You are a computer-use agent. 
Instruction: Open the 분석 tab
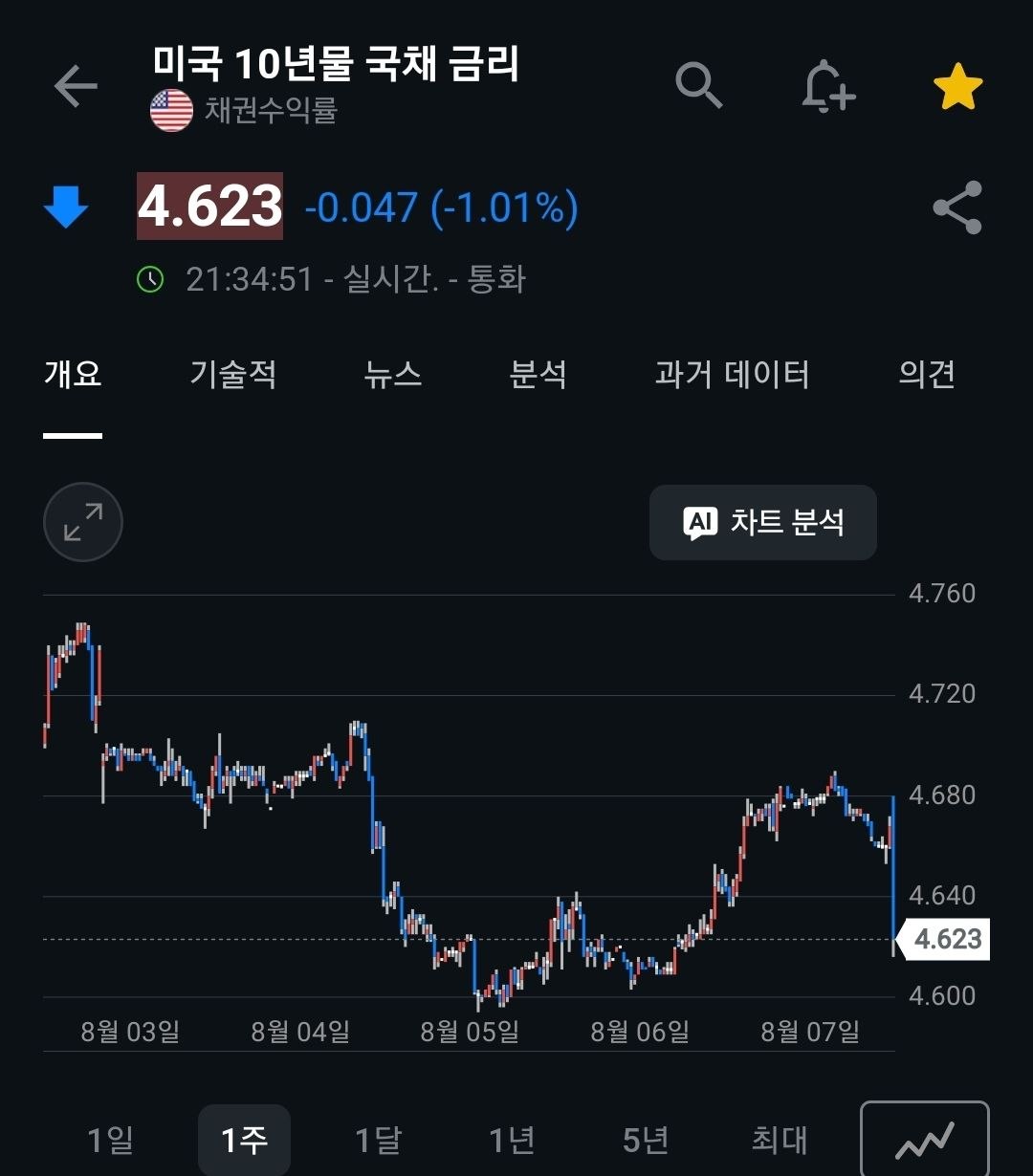[538, 374]
